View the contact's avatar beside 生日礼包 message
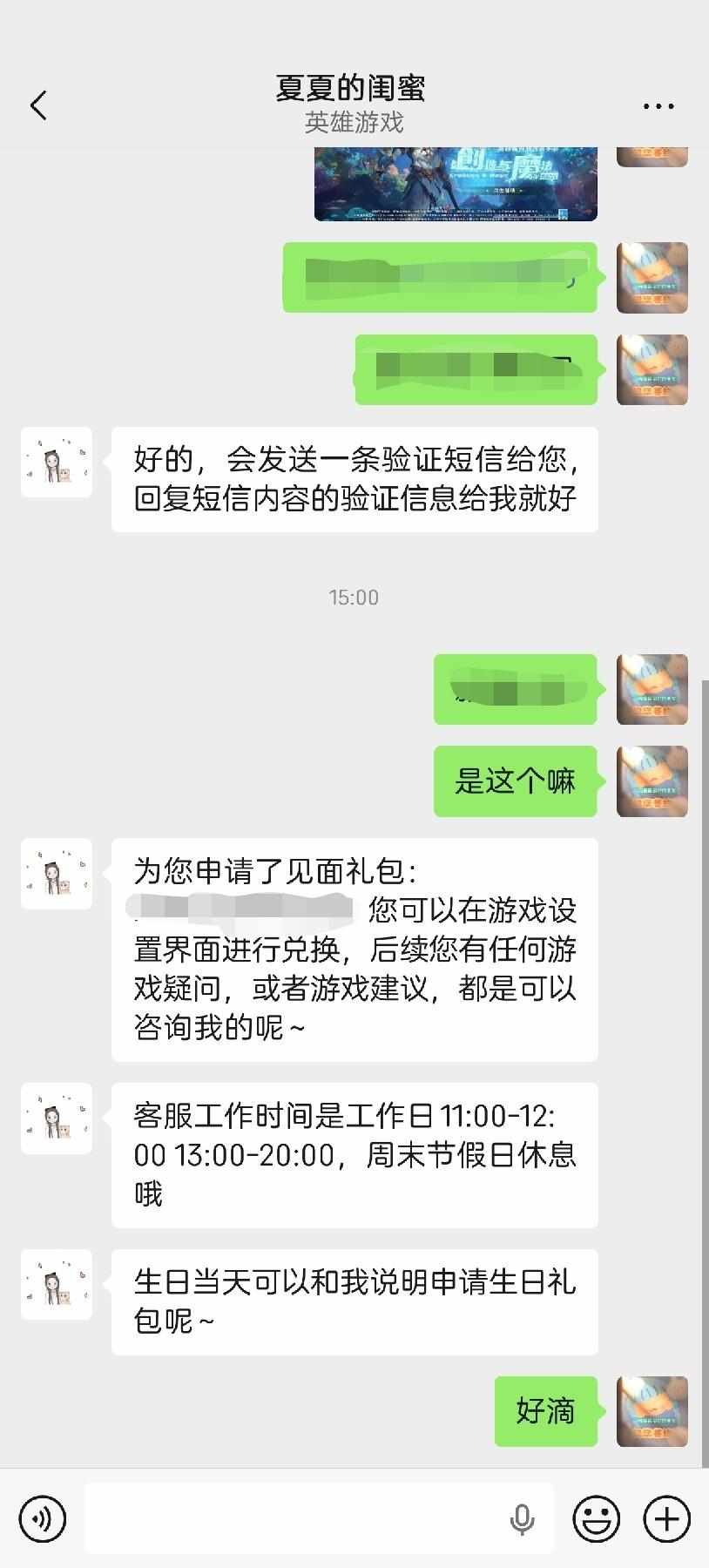Screen dimensions: 709x1568 57,1285
